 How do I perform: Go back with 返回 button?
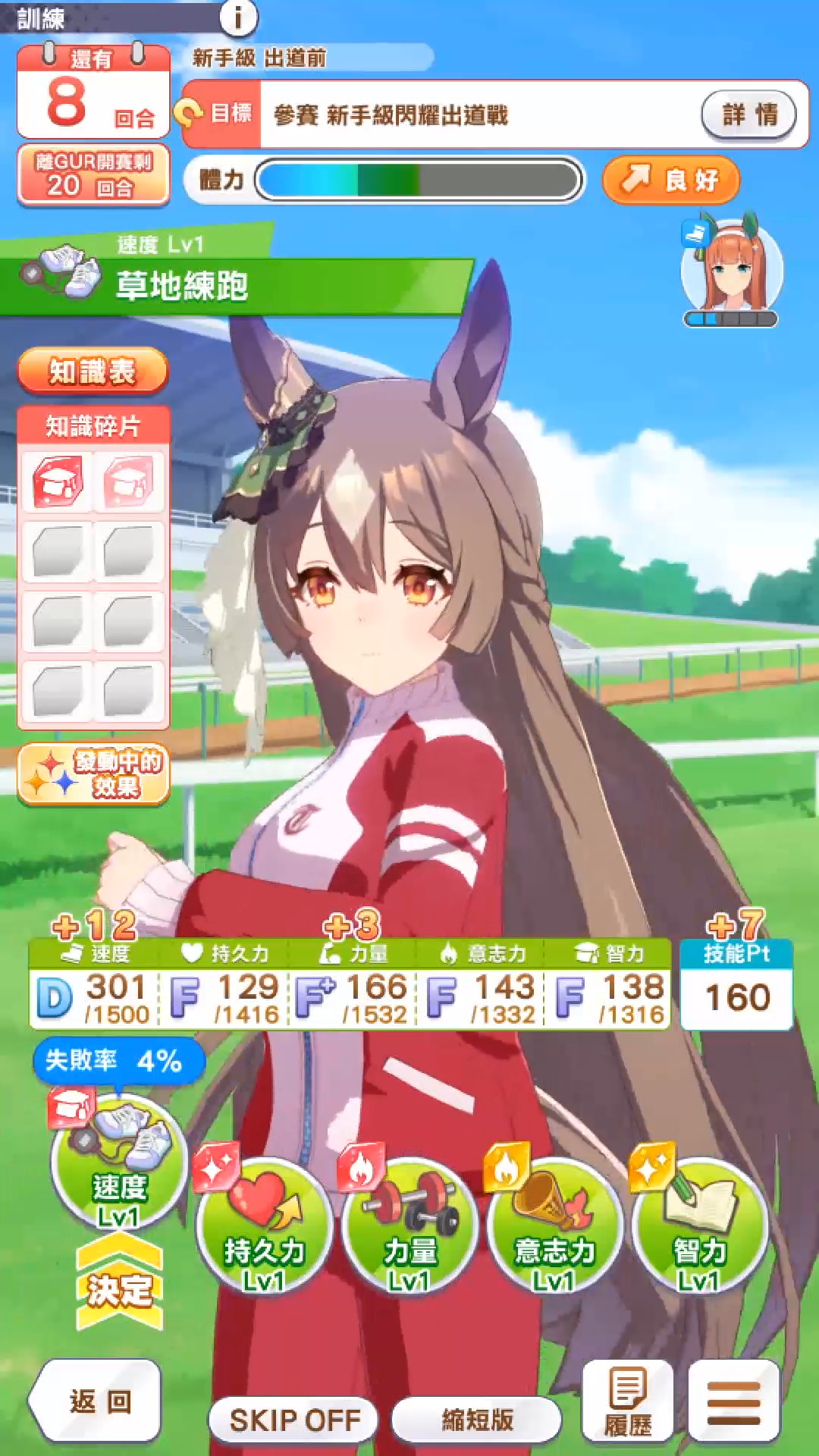click(97, 1401)
